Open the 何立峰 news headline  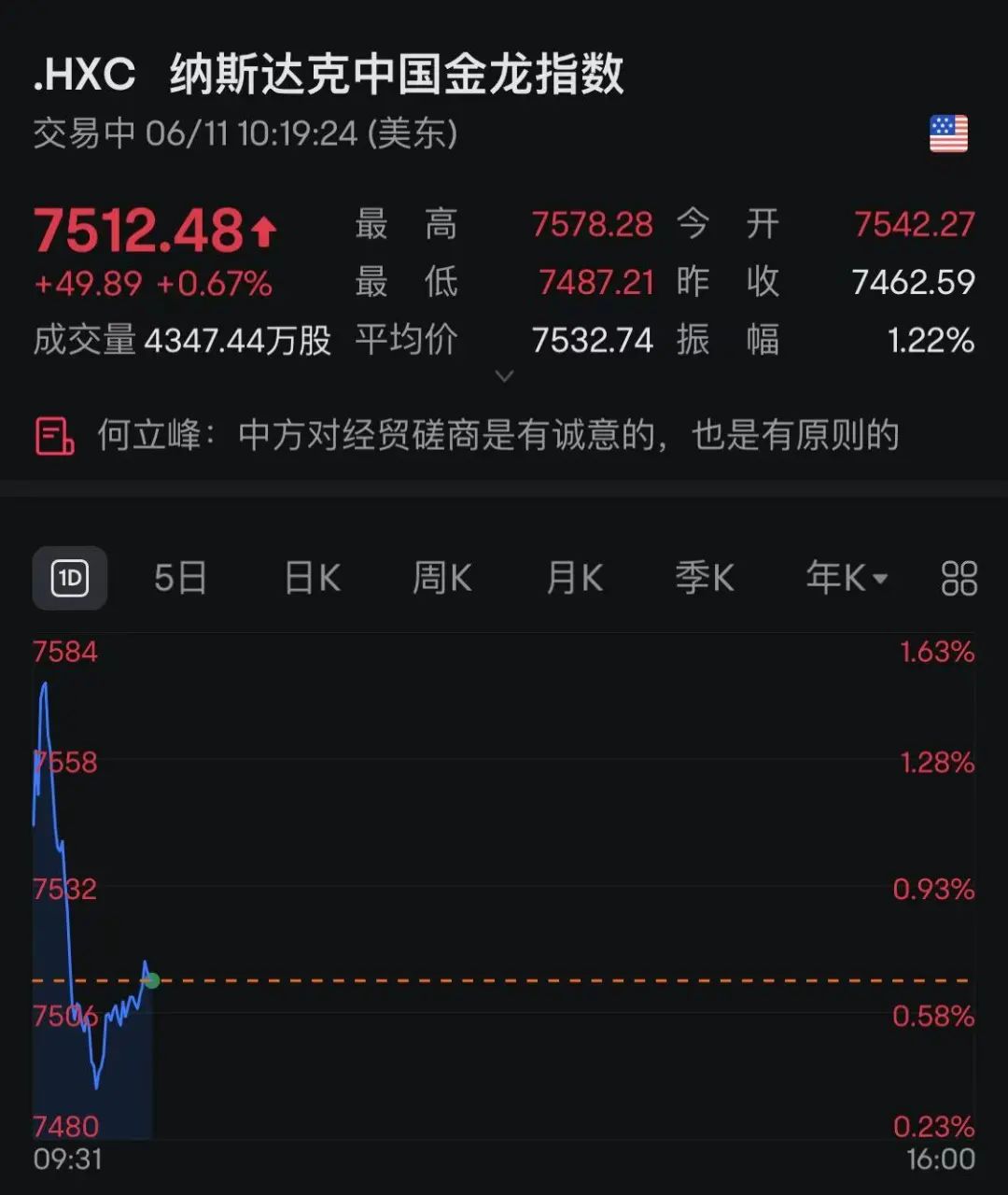(x=497, y=436)
